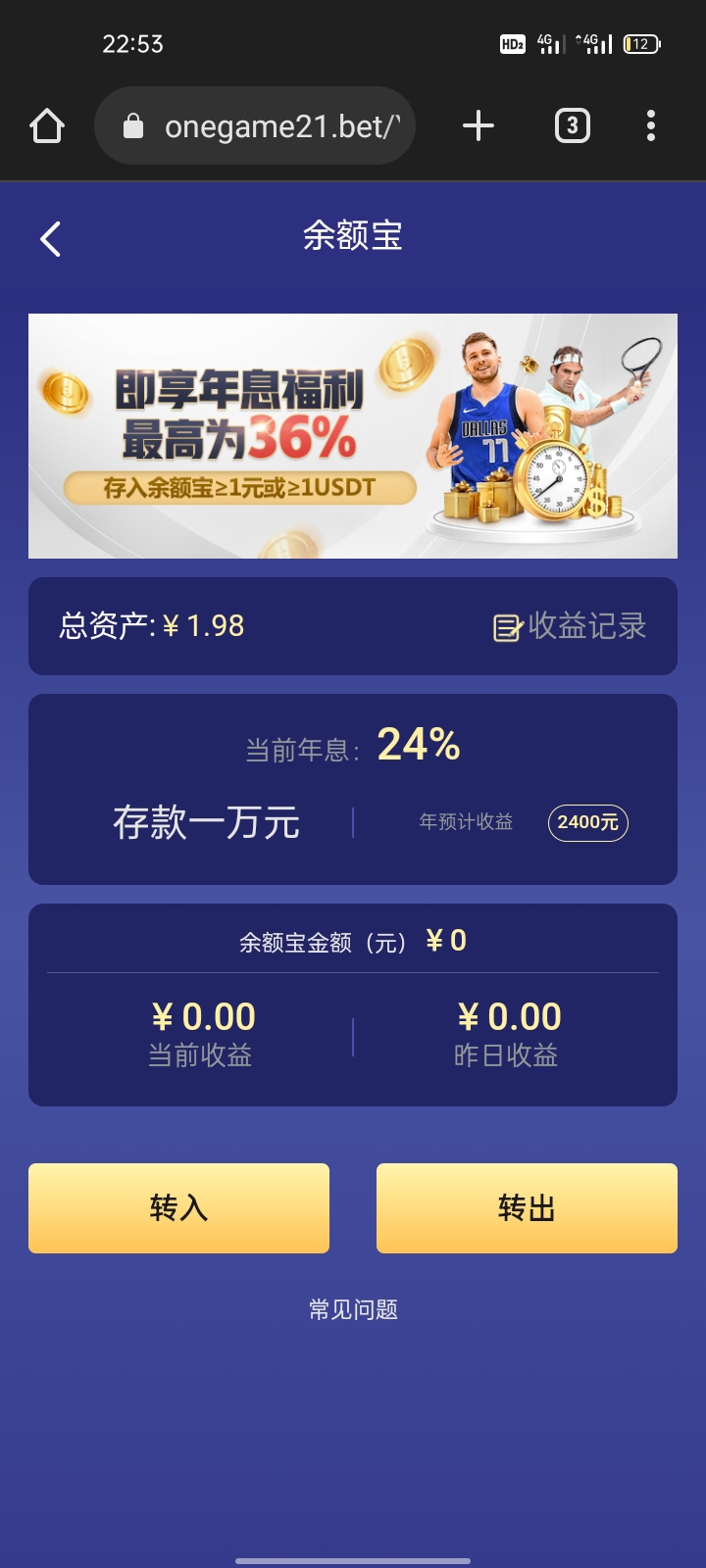Open the browser tab switcher

pyautogui.click(x=573, y=126)
